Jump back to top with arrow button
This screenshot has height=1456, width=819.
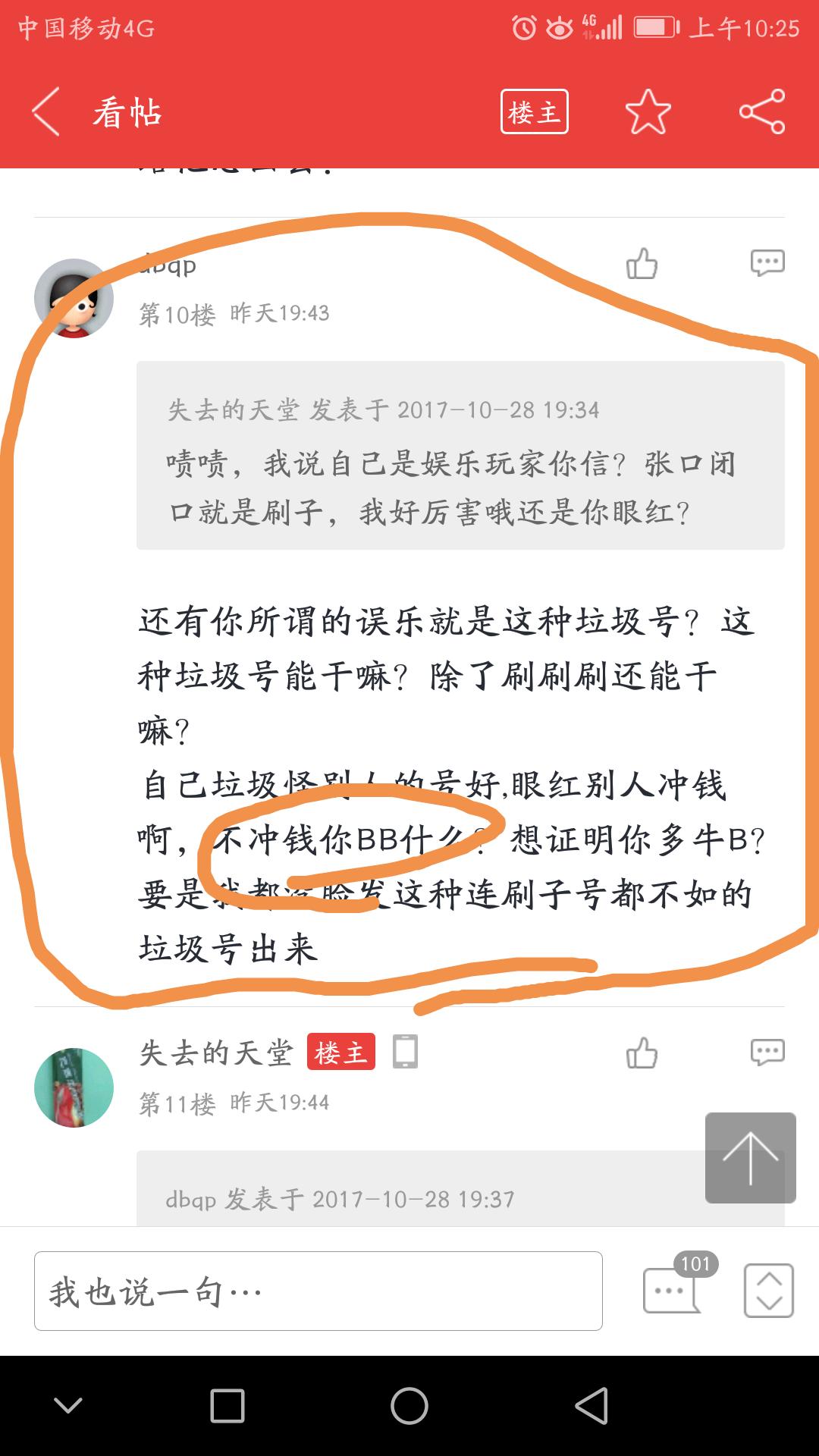click(x=750, y=1157)
